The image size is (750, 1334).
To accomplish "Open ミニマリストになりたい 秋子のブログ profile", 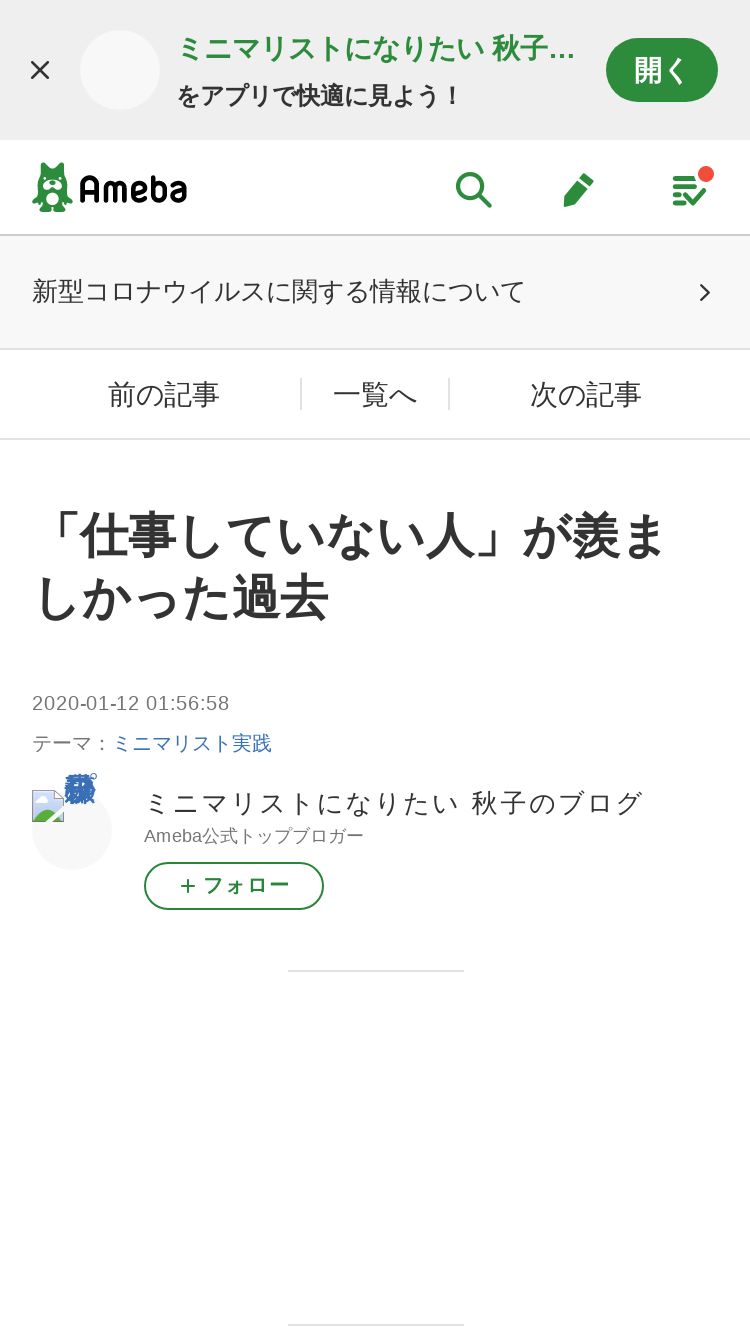I will click(x=393, y=803).
